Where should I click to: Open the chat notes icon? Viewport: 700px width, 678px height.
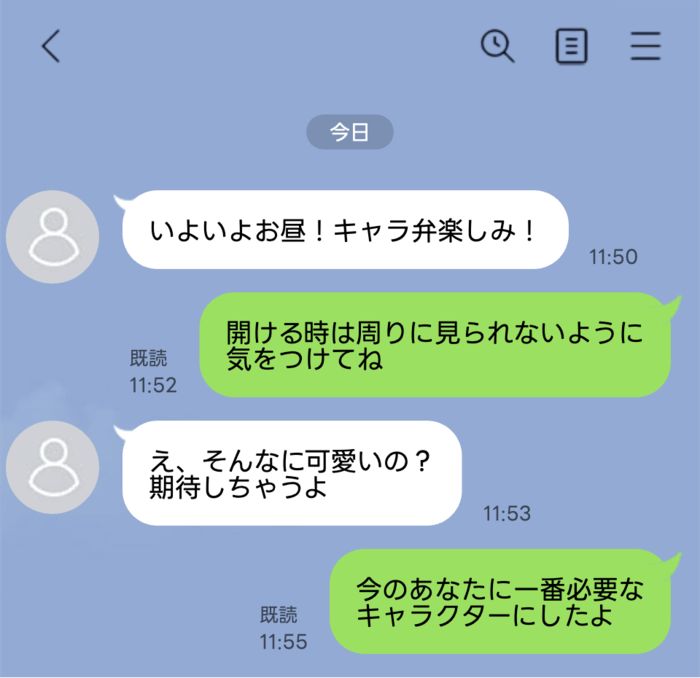(x=571, y=46)
